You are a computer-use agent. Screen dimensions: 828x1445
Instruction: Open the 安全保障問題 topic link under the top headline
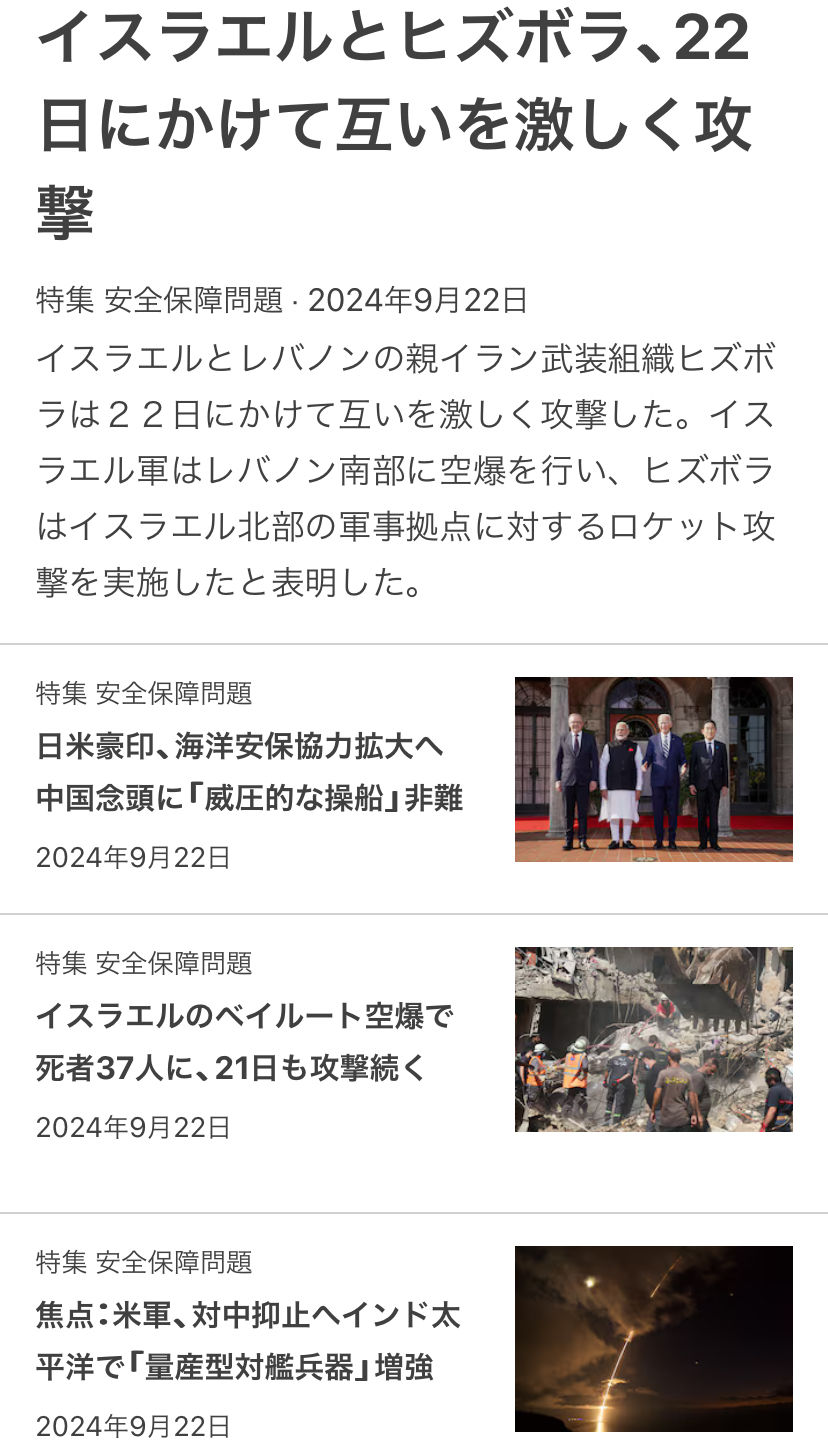pyautogui.click(x=194, y=300)
